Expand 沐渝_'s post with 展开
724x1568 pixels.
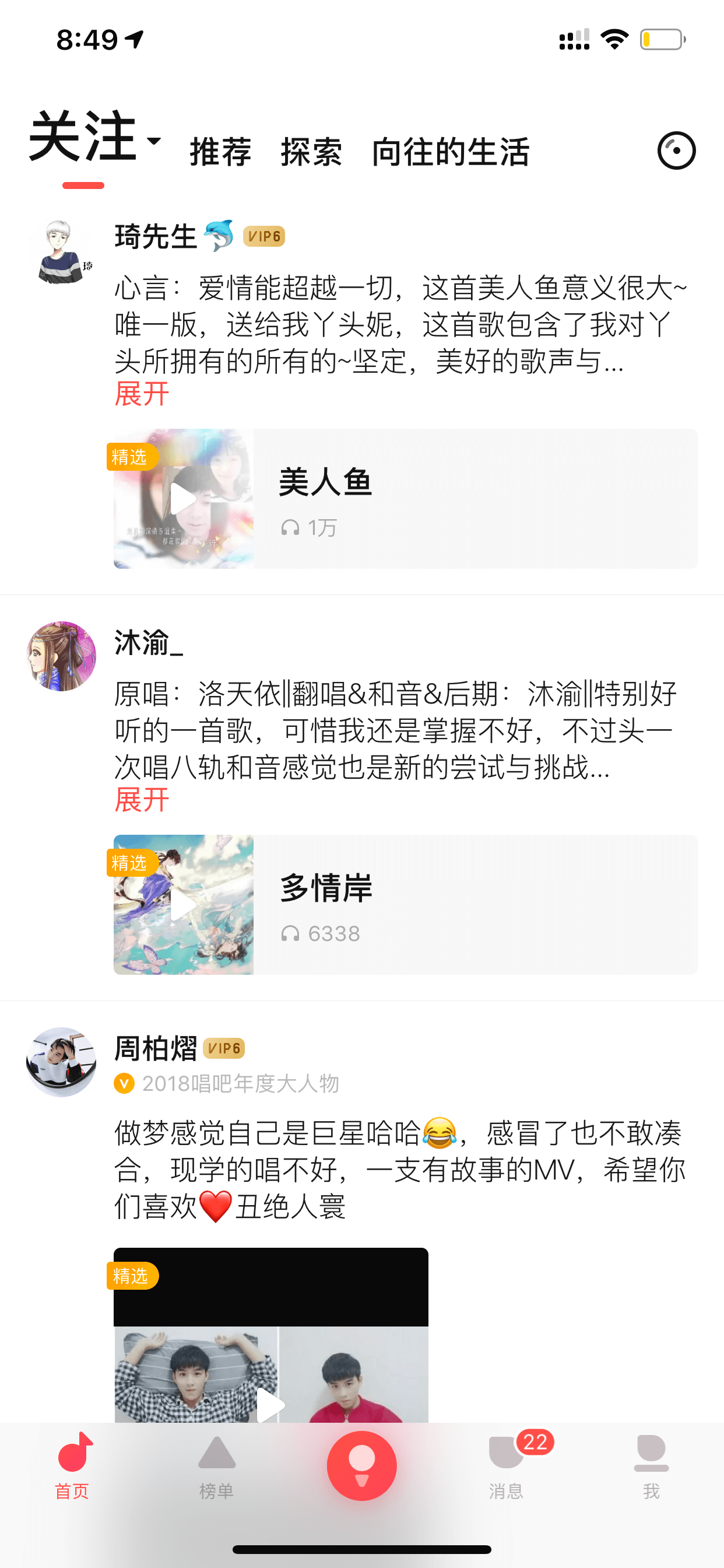(x=142, y=800)
